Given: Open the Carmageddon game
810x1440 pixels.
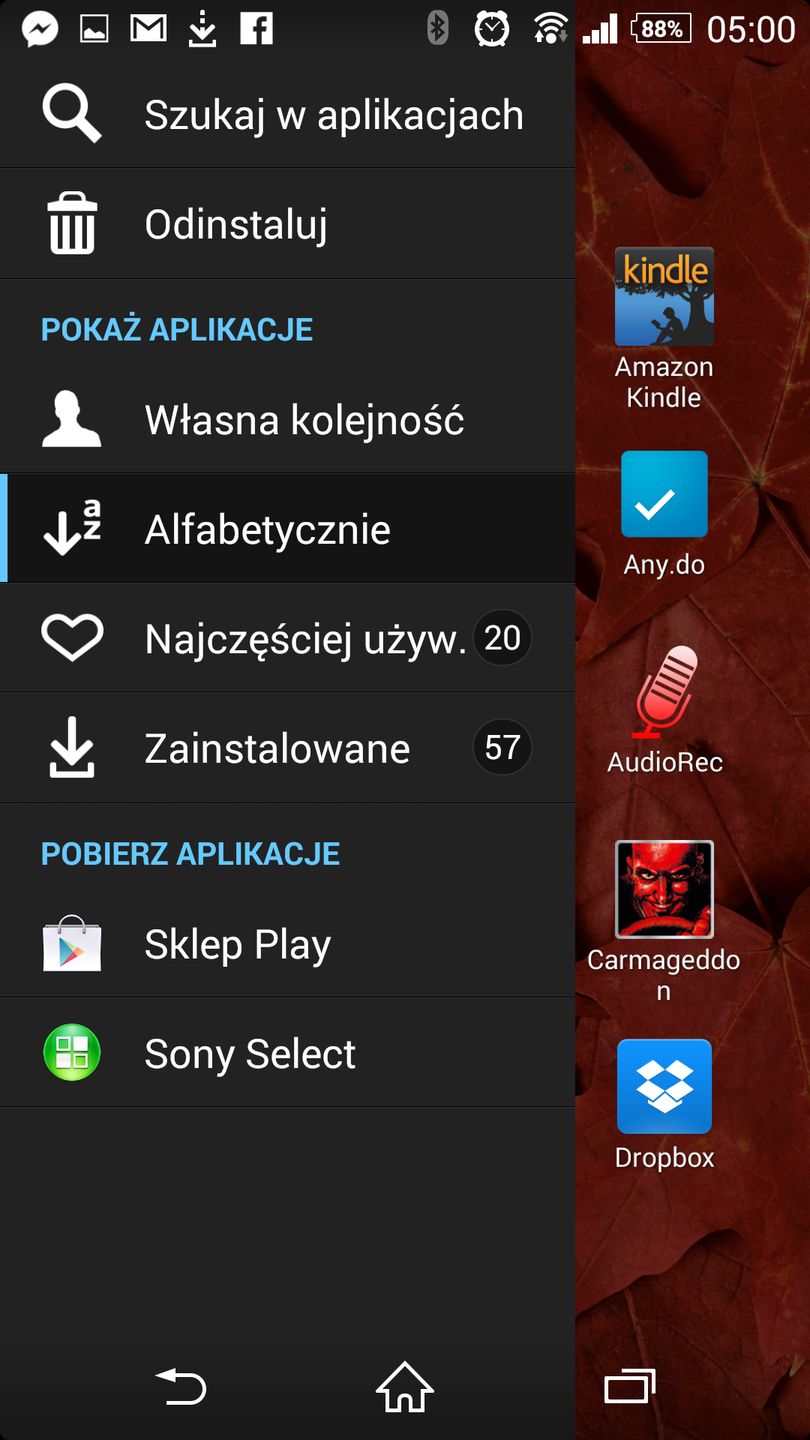Looking at the screenshot, I should tap(664, 890).
